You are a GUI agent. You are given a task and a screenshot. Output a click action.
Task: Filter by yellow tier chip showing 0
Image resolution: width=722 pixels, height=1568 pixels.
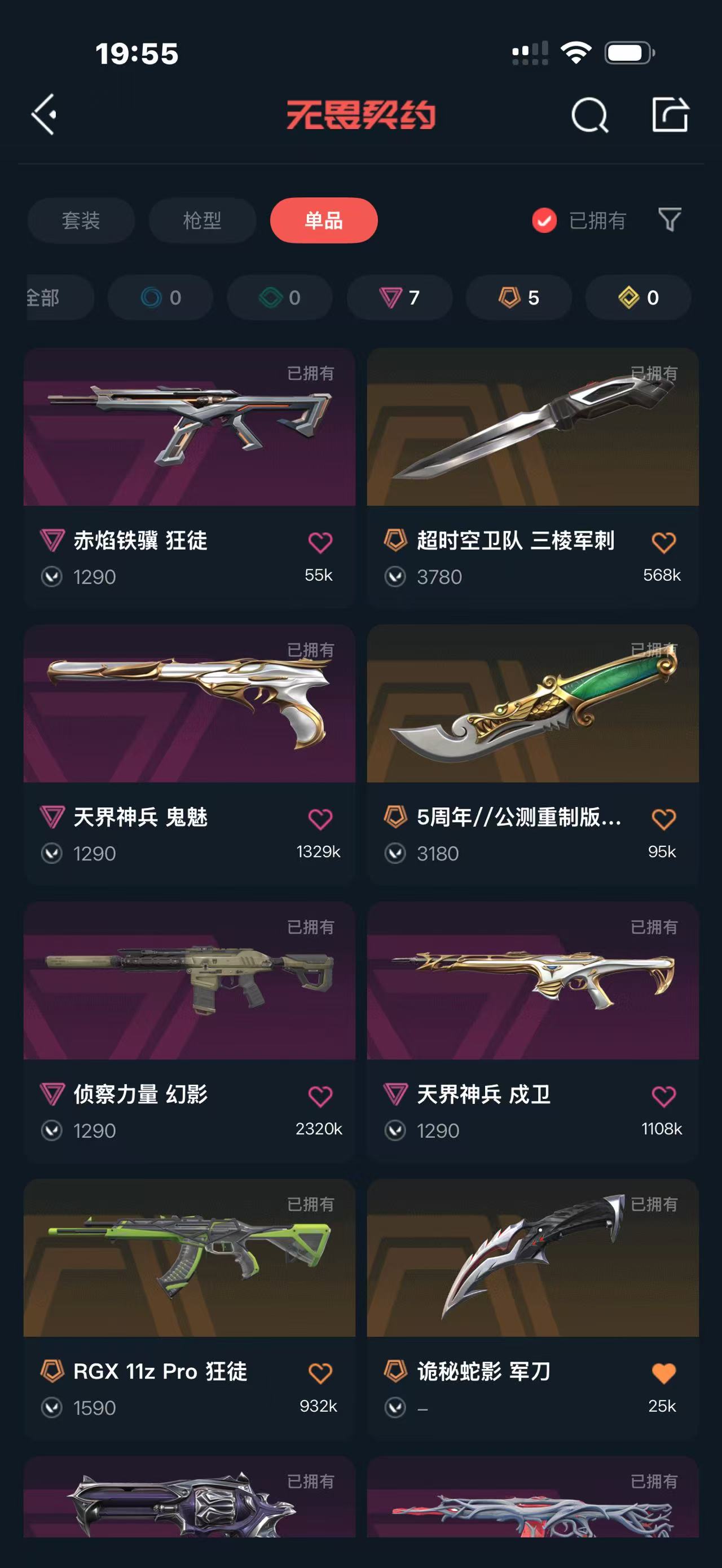pos(638,298)
